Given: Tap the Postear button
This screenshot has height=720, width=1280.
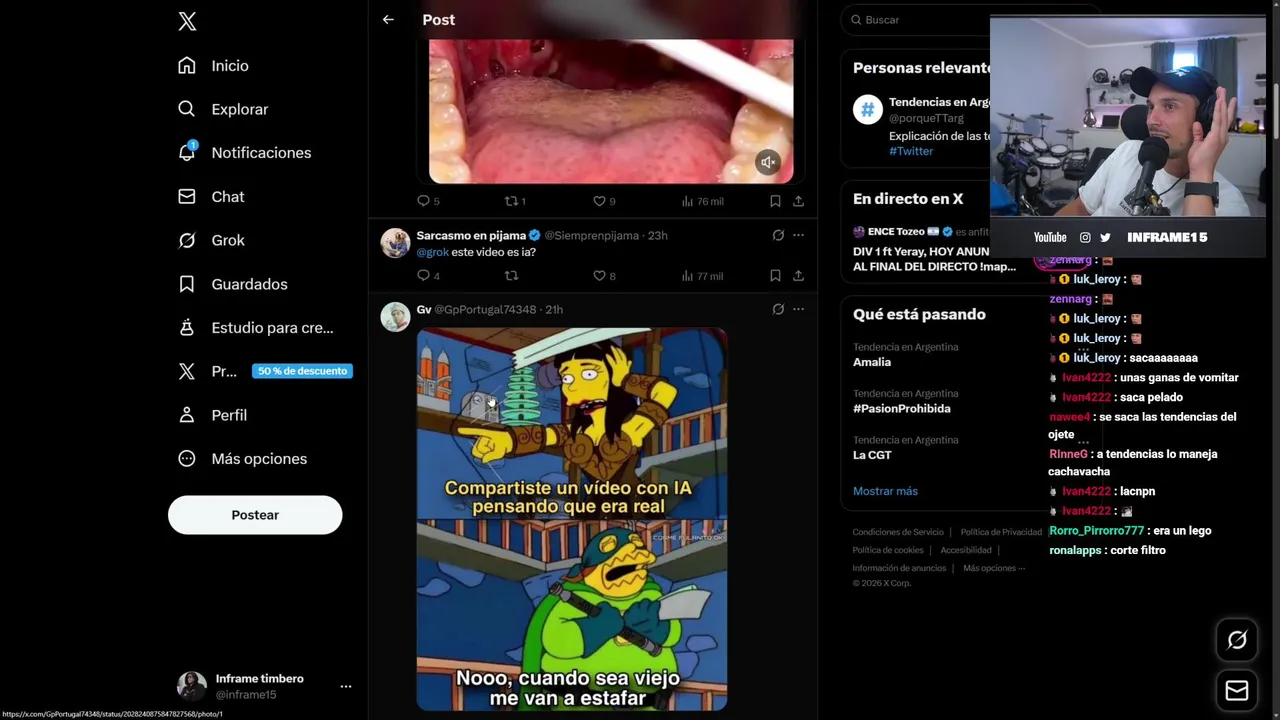Looking at the screenshot, I should pos(255,515).
